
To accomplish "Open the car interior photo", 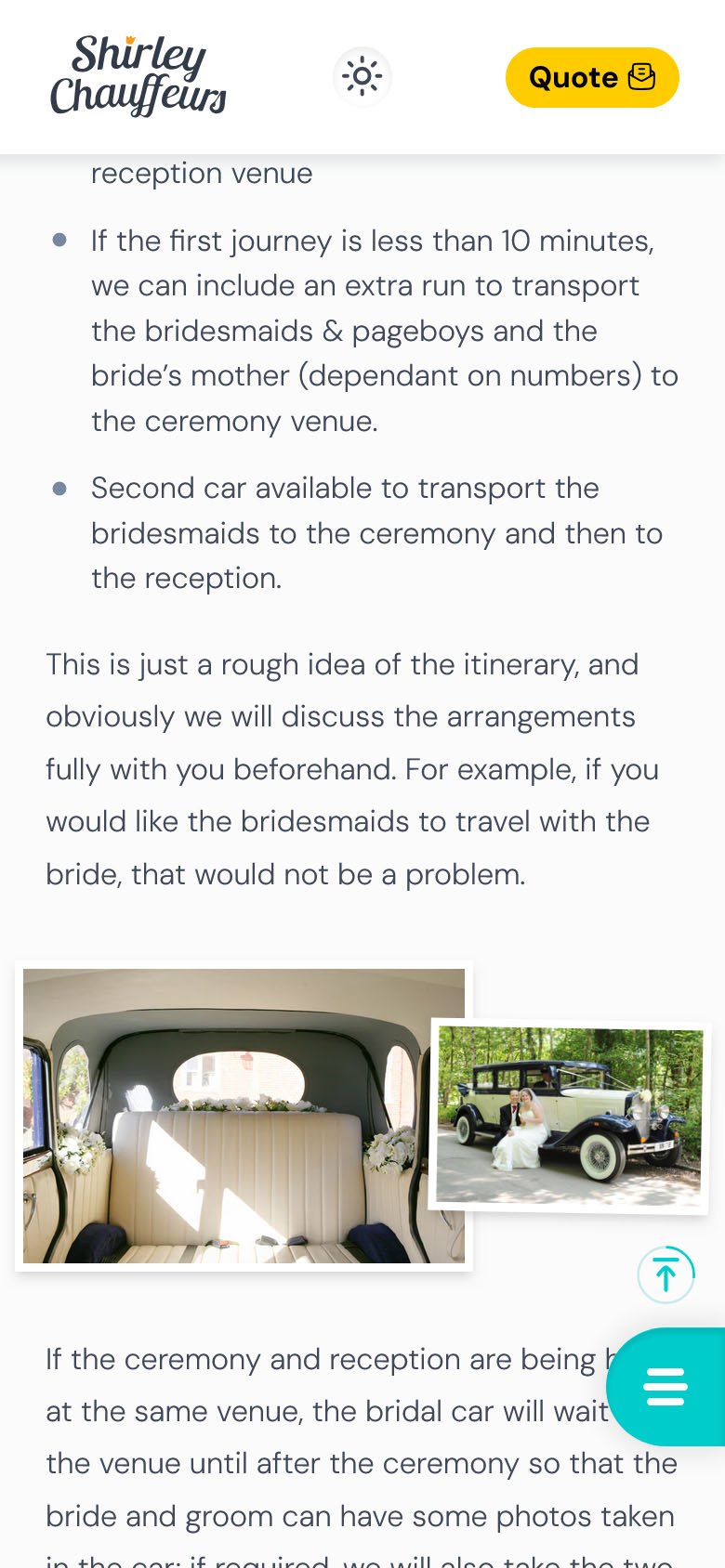I will pyautogui.click(x=244, y=1116).
